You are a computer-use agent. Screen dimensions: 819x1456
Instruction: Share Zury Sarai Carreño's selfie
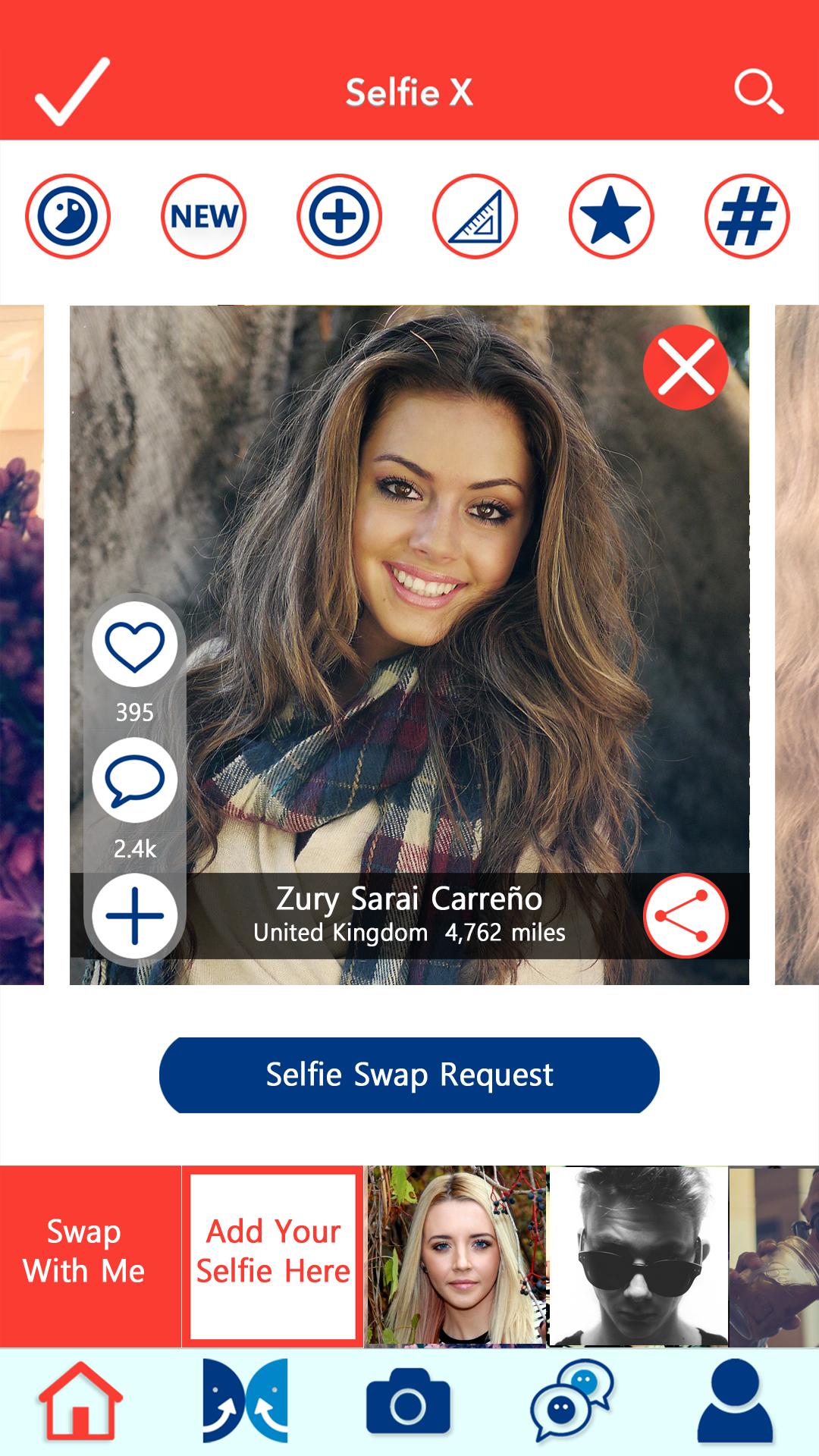tap(686, 915)
